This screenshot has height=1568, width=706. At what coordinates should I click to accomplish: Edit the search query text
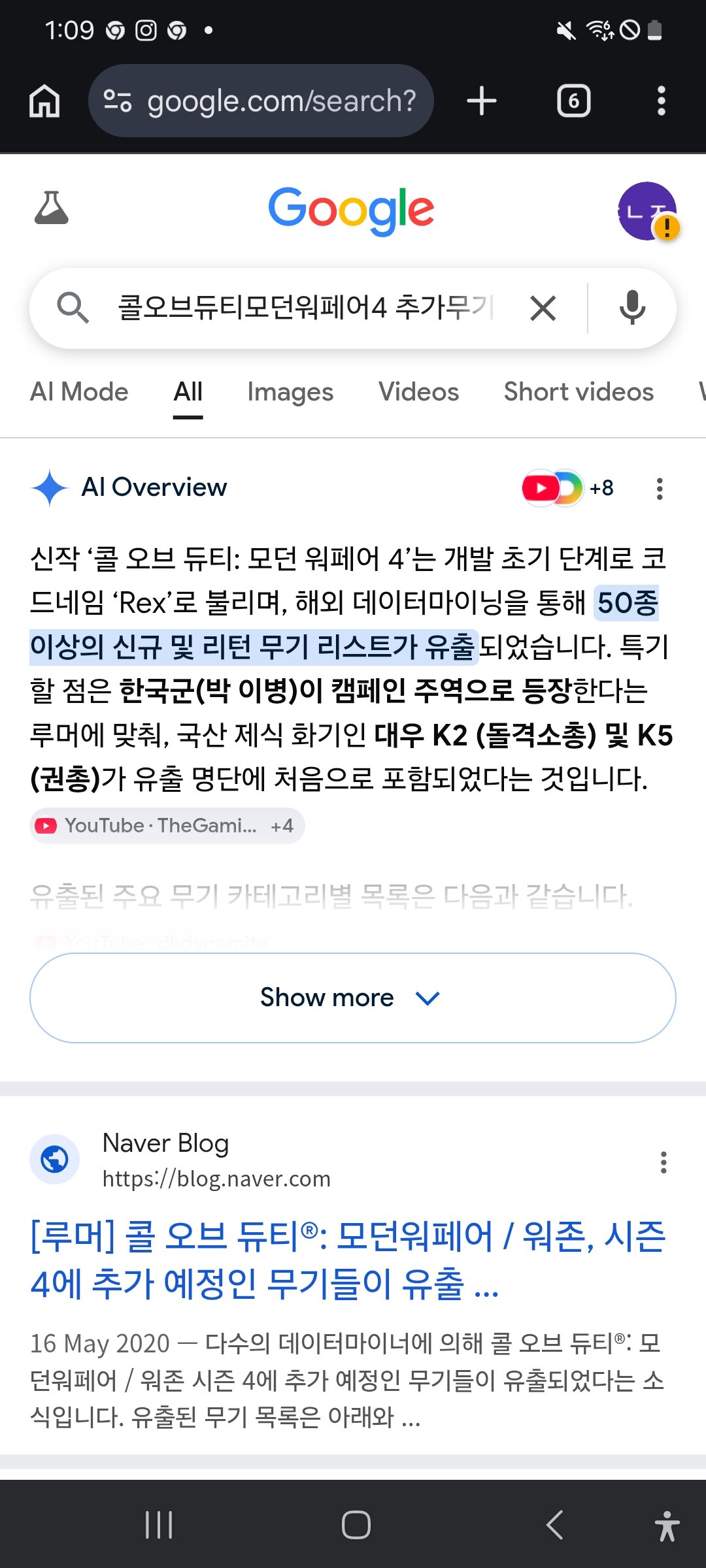click(x=304, y=308)
